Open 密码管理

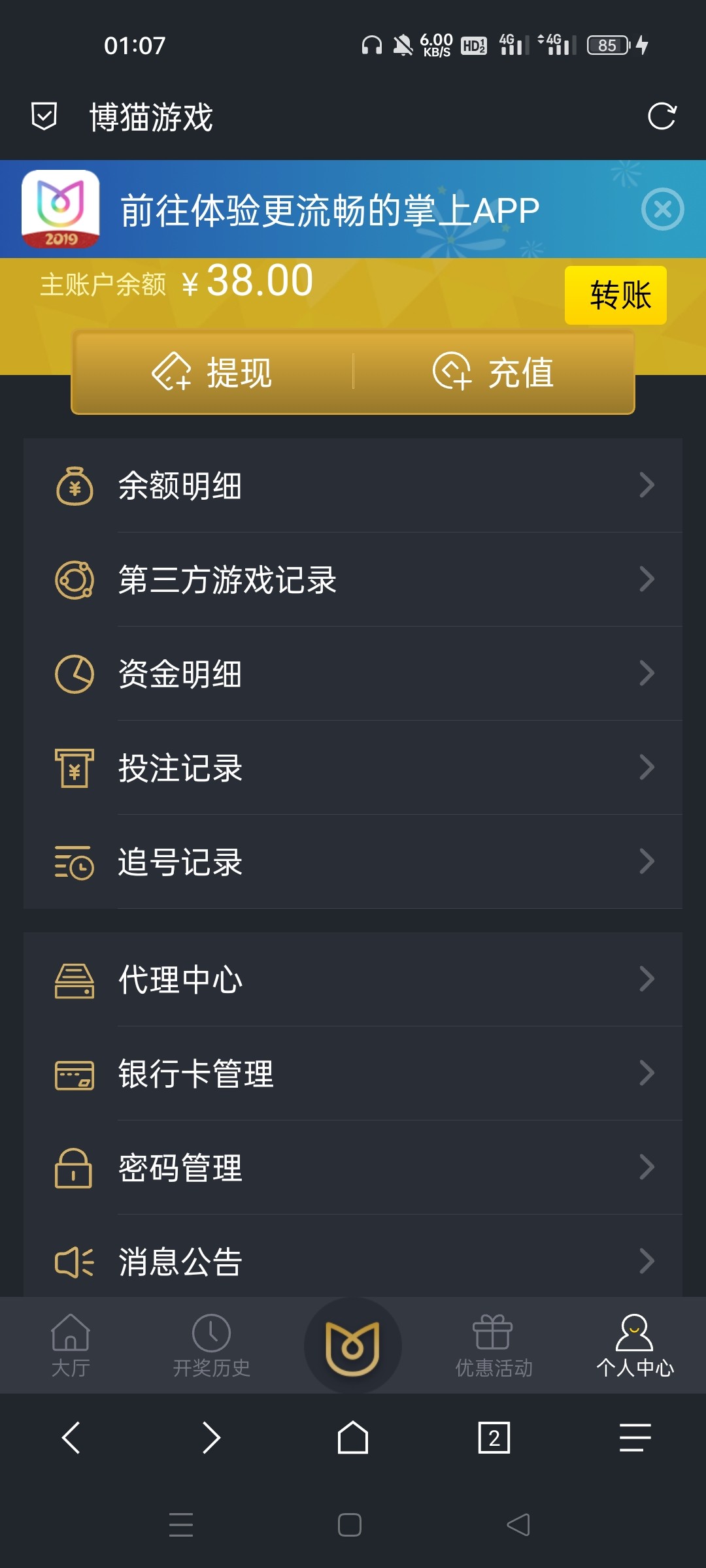353,1168
